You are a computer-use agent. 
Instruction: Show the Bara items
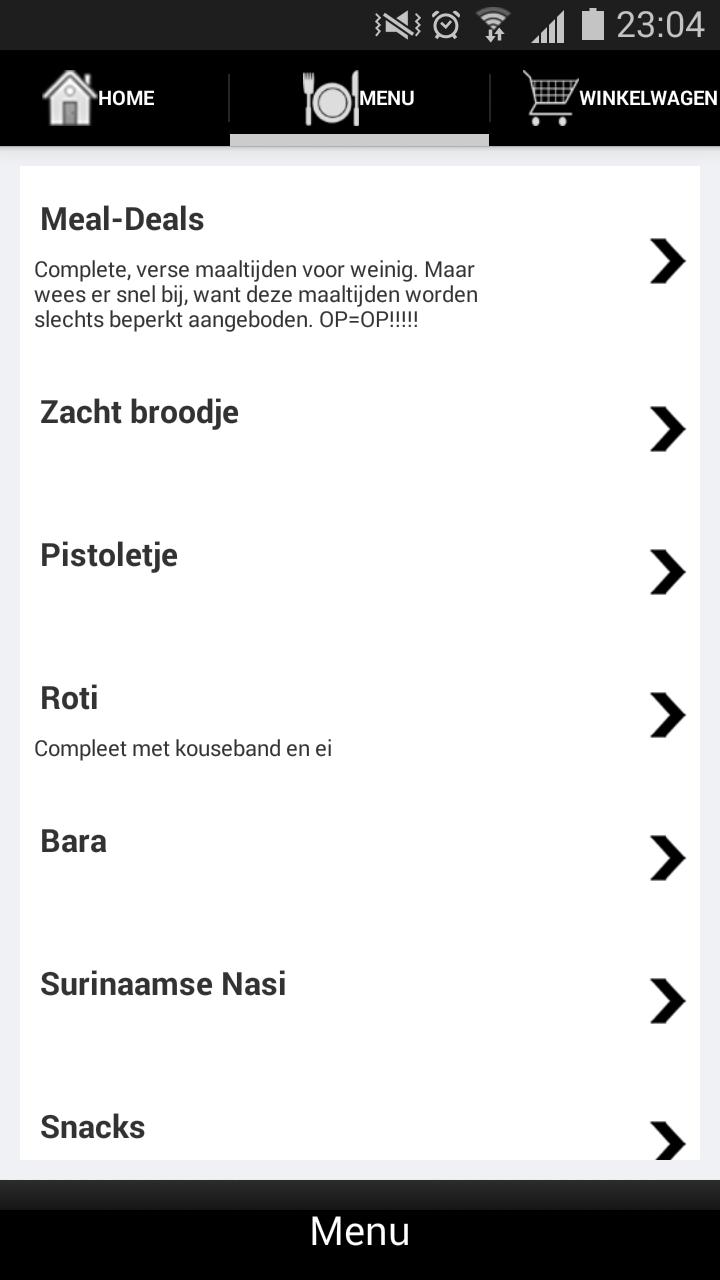click(x=360, y=857)
